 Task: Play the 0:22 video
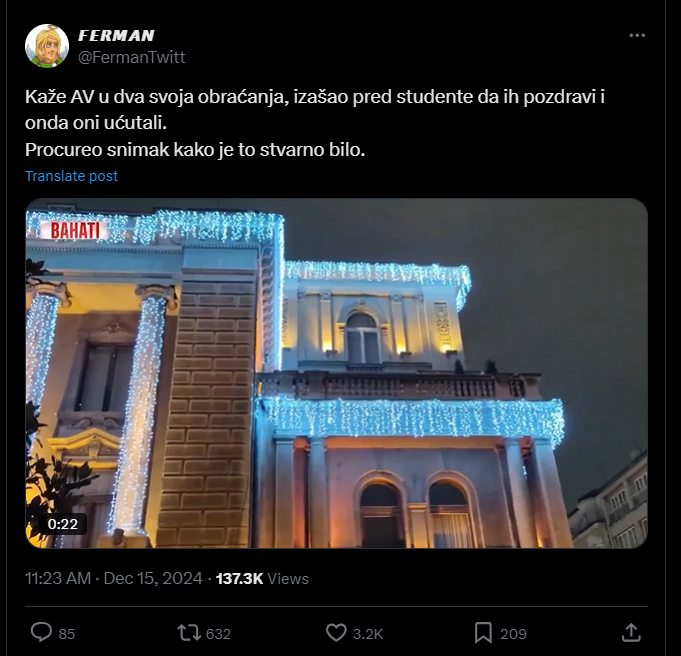click(336, 373)
